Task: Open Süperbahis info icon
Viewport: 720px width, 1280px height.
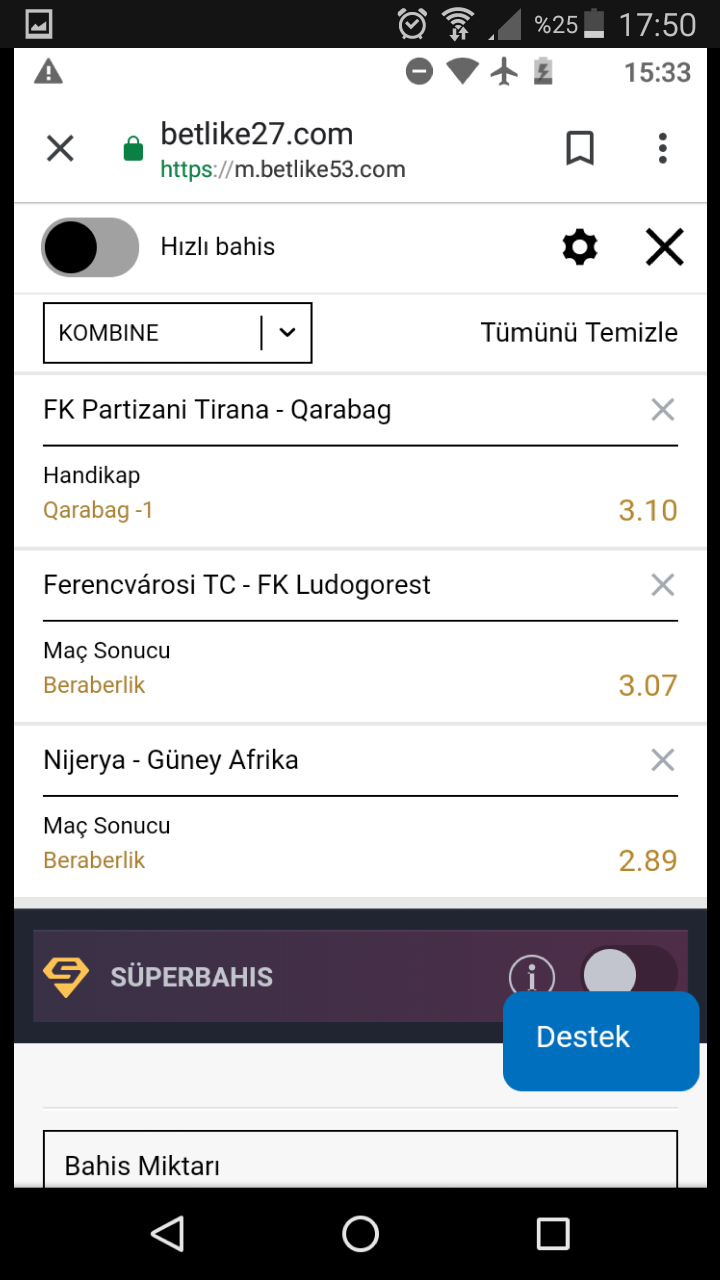Action: (531, 977)
